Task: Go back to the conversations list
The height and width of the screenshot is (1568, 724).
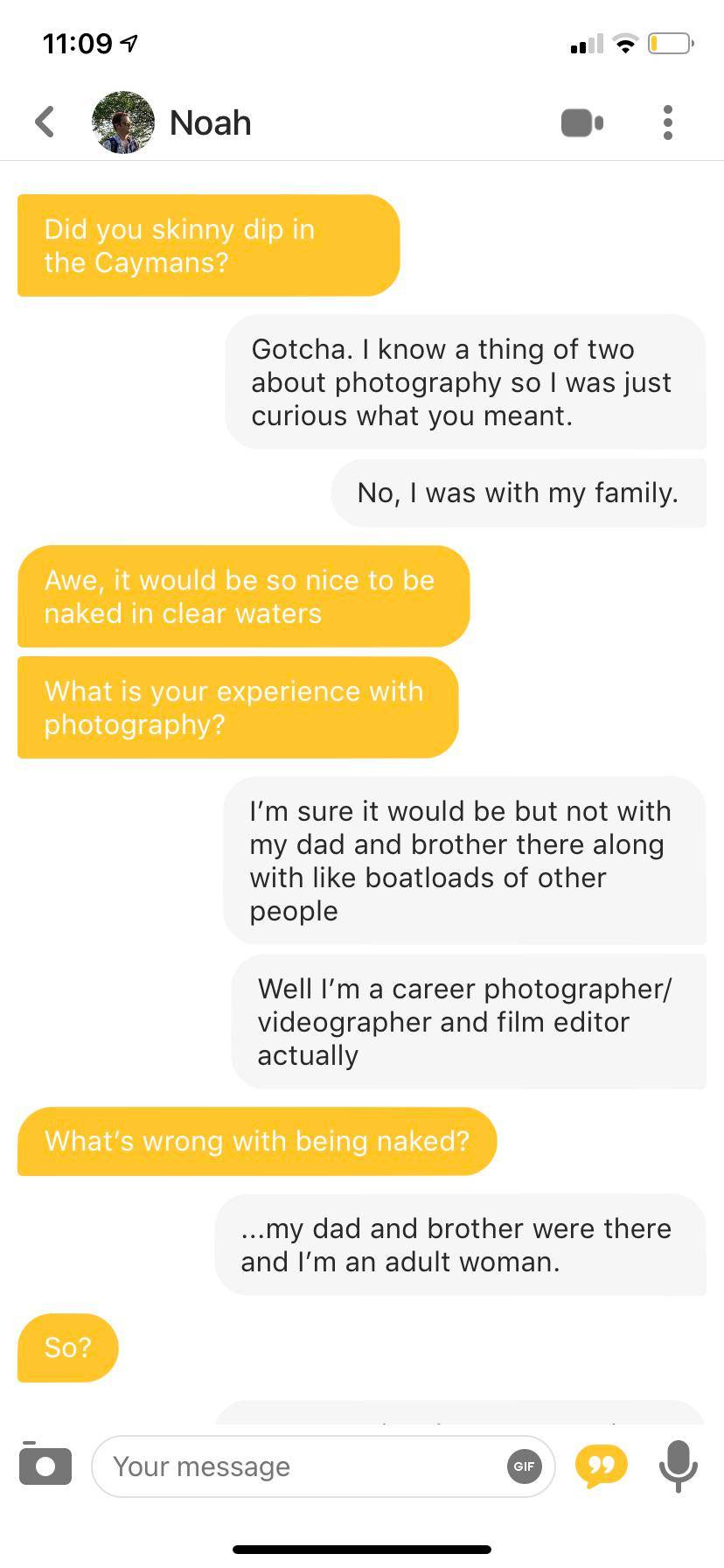Action: 45,122
